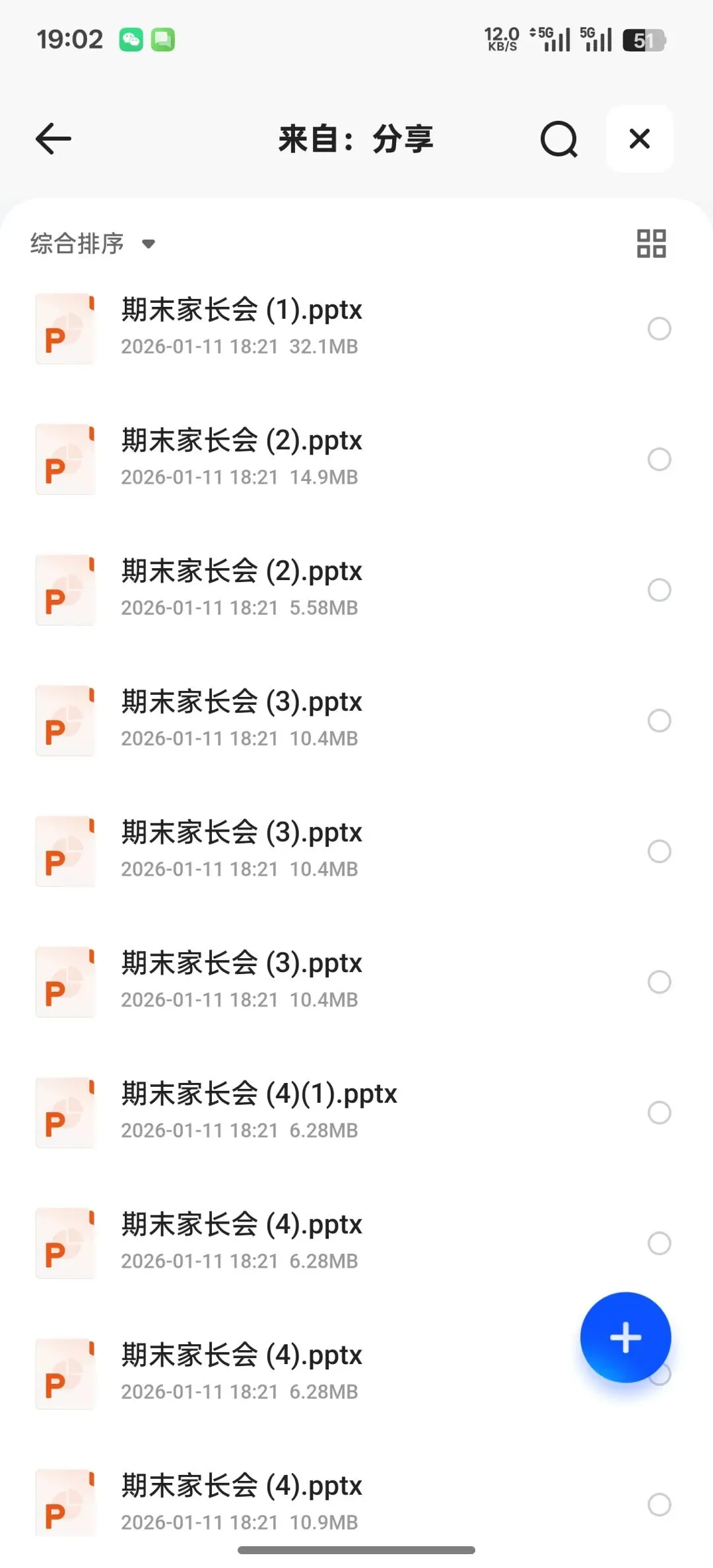Image resolution: width=713 pixels, height=1568 pixels.
Task: Expand the 综合排序 sort dropdown
Action: (92, 244)
